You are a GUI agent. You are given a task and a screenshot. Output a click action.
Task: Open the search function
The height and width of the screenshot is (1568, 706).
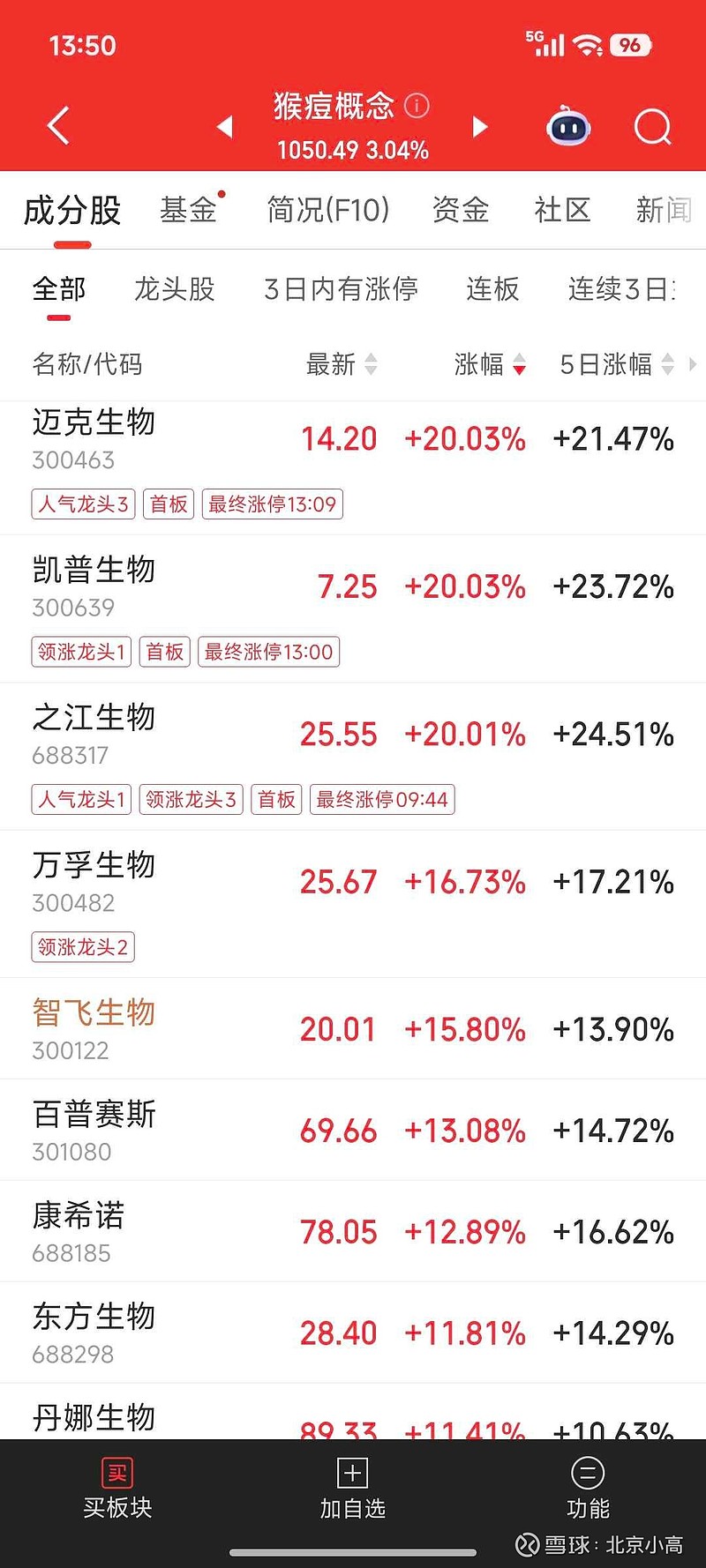click(653, 126)
